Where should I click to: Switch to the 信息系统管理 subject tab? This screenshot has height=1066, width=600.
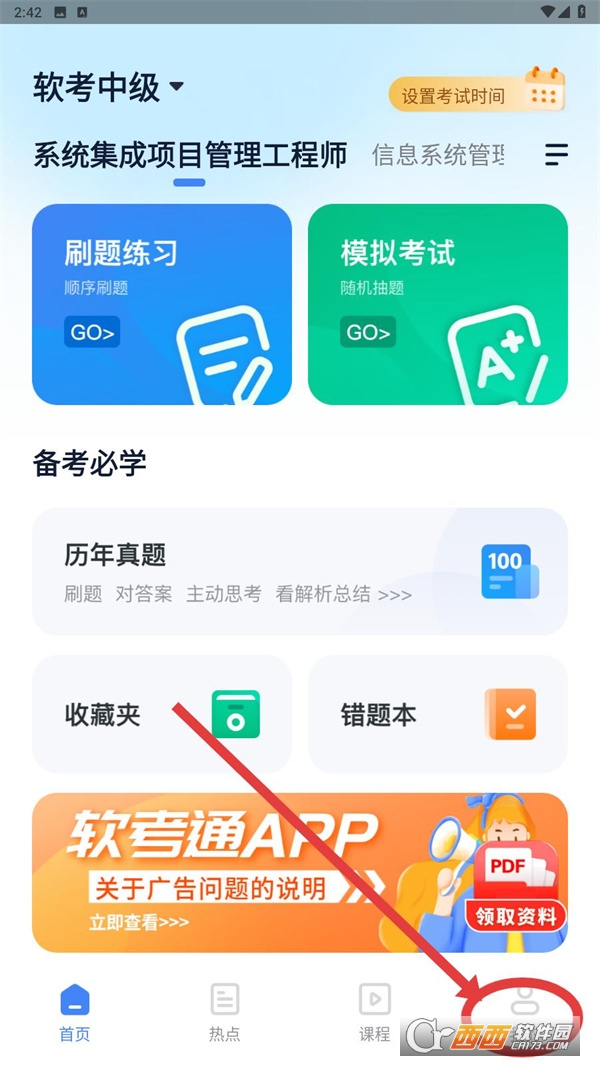pyautogui.click(x=438, y=155)
